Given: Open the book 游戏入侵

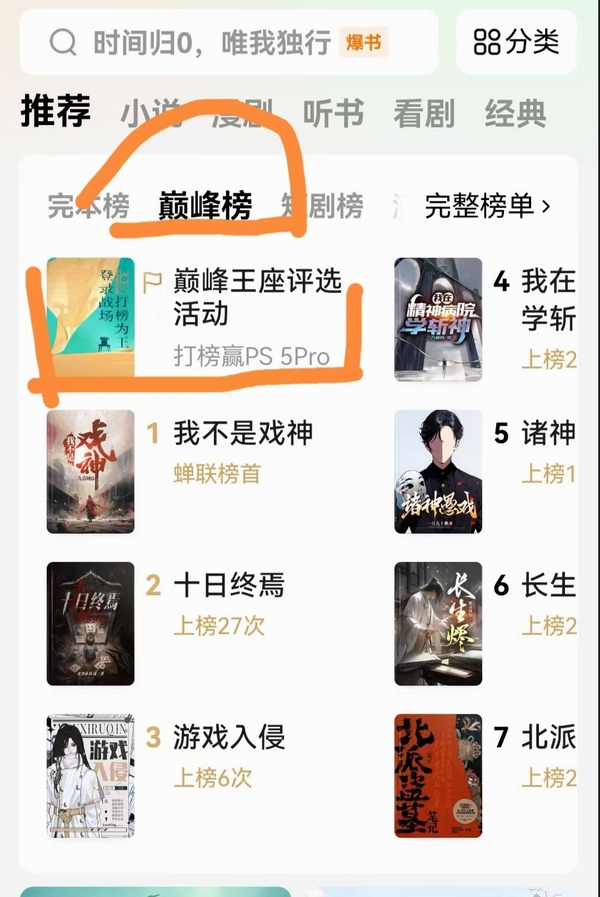Looking at the screenshot, I should click(x=229, y=738).
